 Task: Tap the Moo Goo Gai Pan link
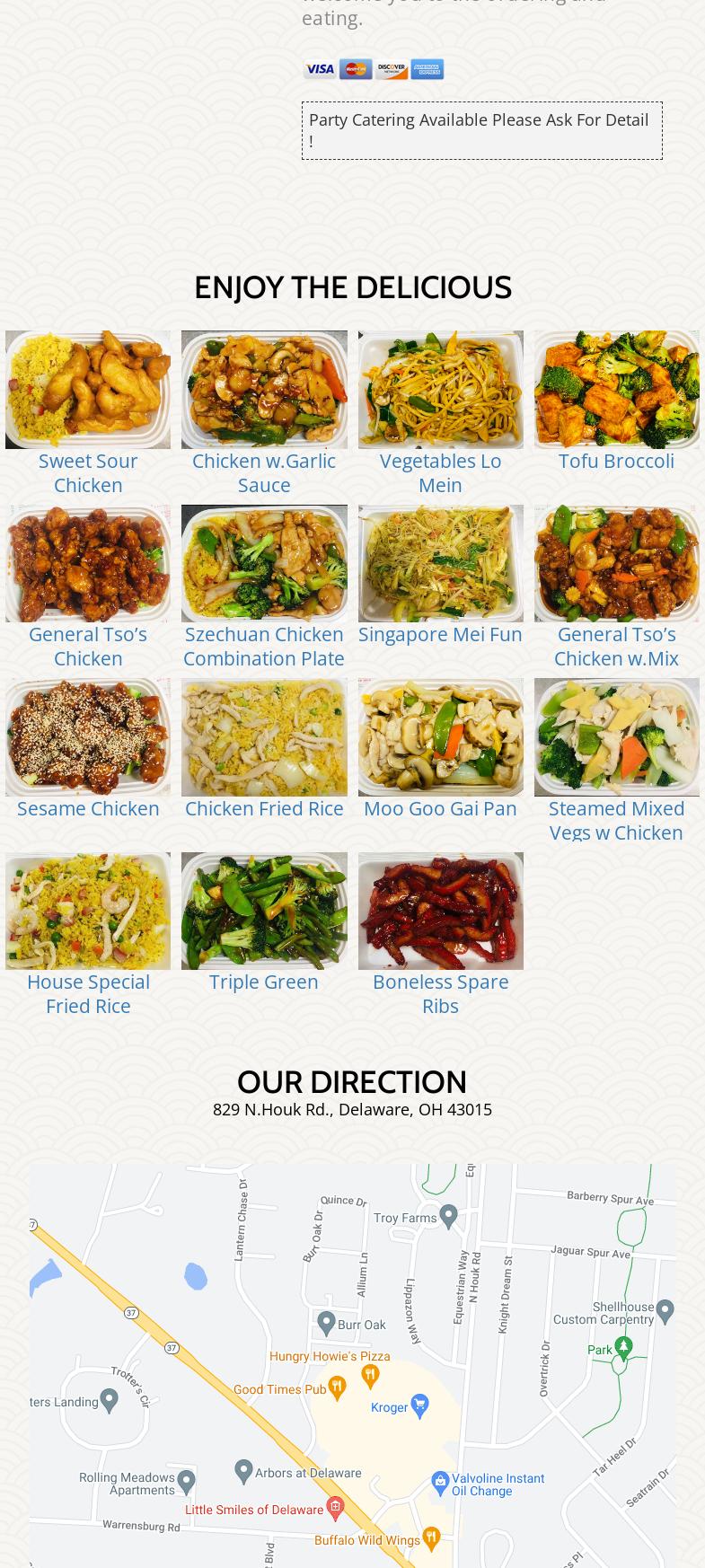(440, 808)
